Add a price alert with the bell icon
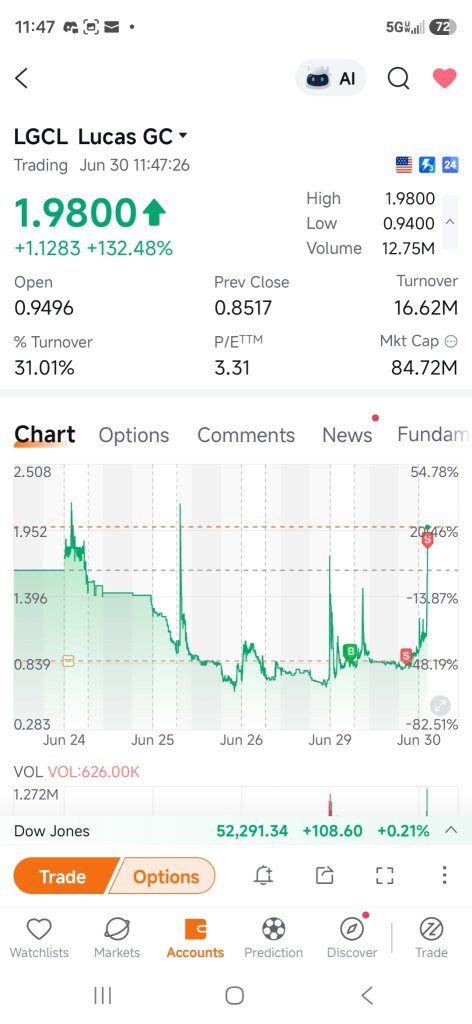 [x=263, y=875]
